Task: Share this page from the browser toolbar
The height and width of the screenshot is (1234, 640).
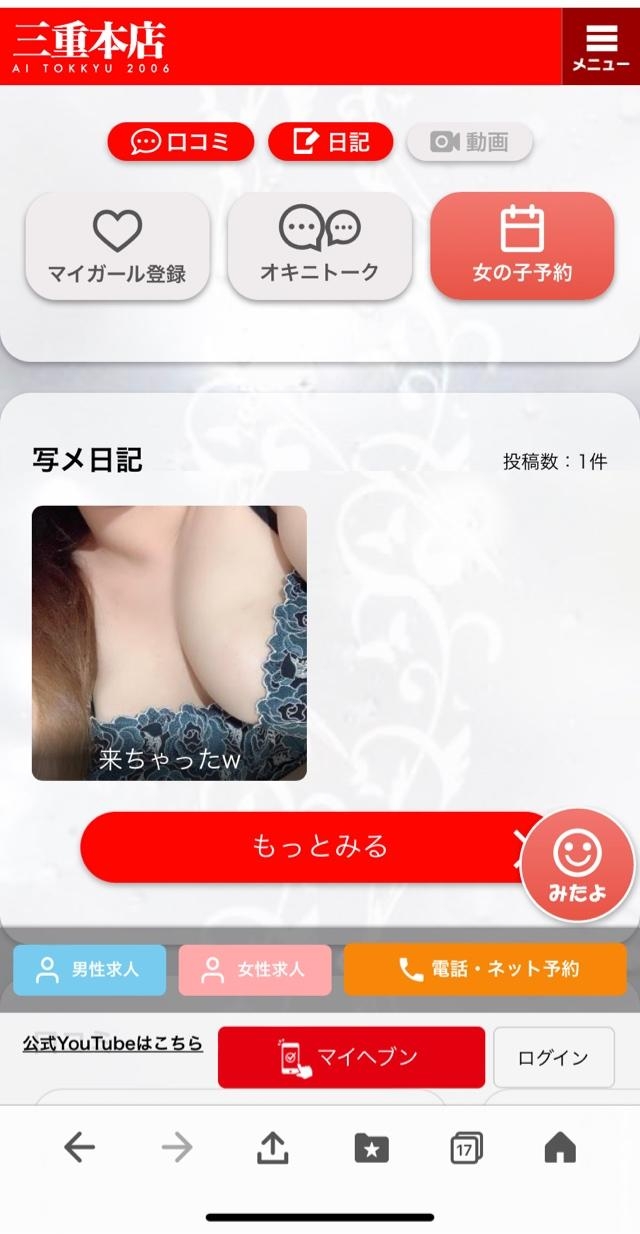Action: [272, 1148]
